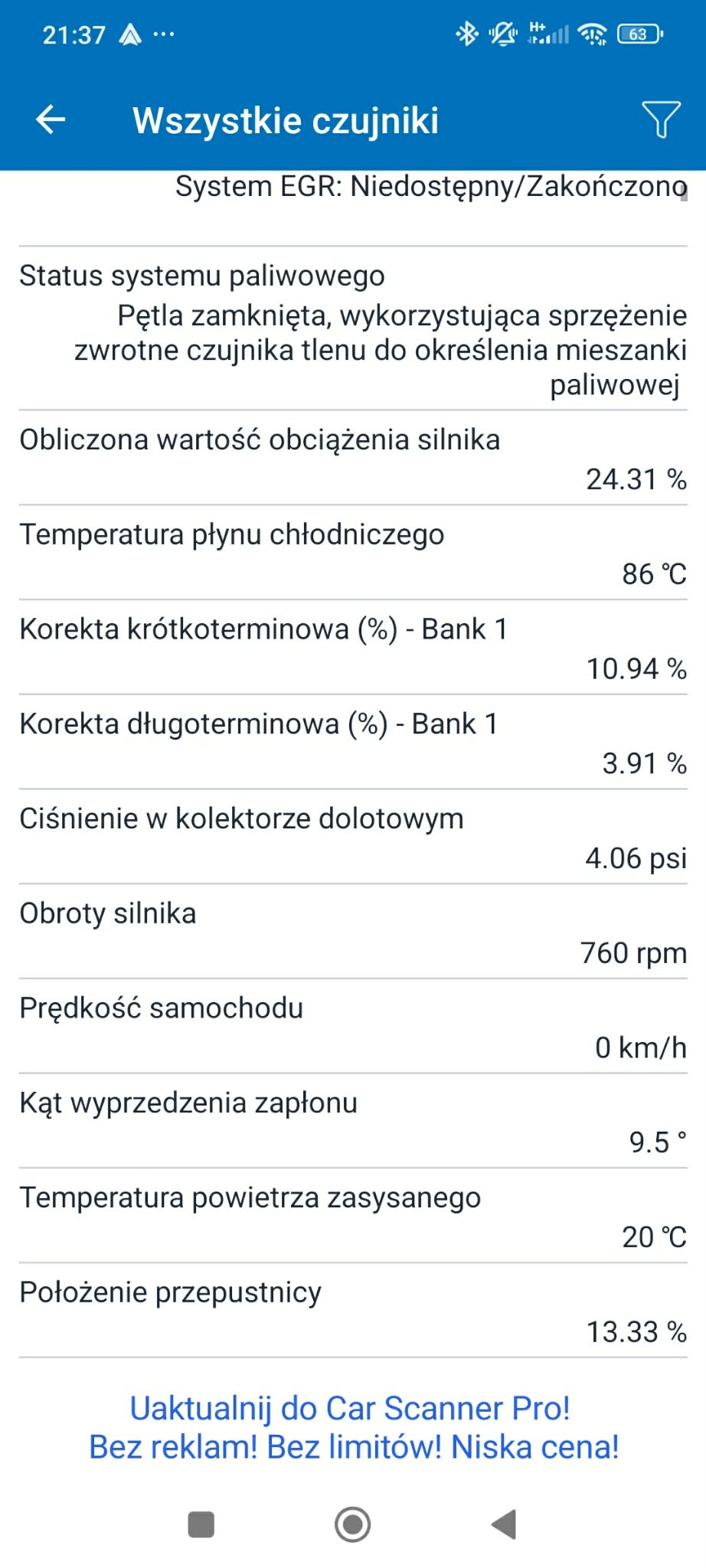This screenshot has height=1568, width=706.
Task: View Ciśnienie w kolektorze dolotowym details
Action: [x=352, y=838]
